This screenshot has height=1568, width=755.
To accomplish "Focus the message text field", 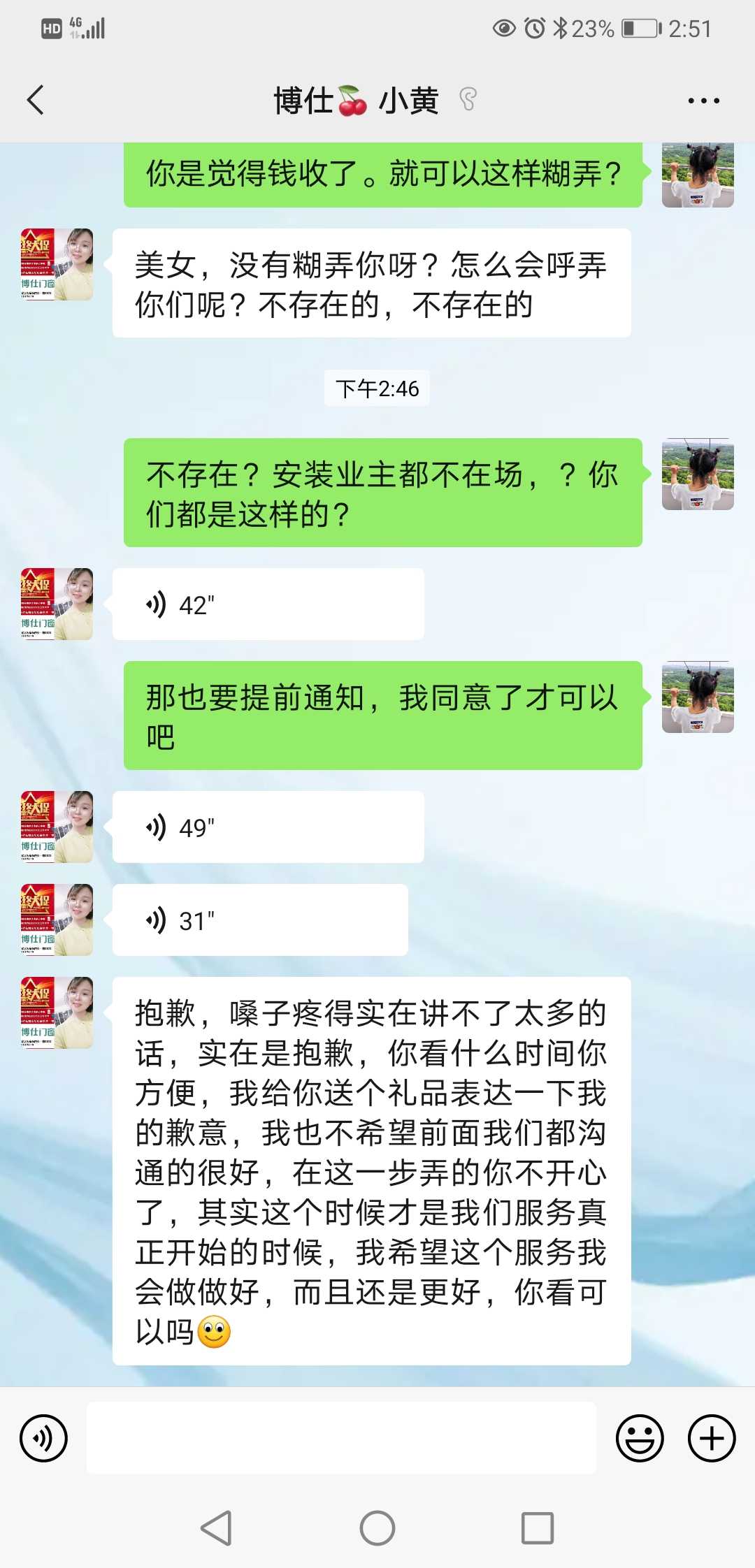I will pyautogui.click(x=341, y=1438).
